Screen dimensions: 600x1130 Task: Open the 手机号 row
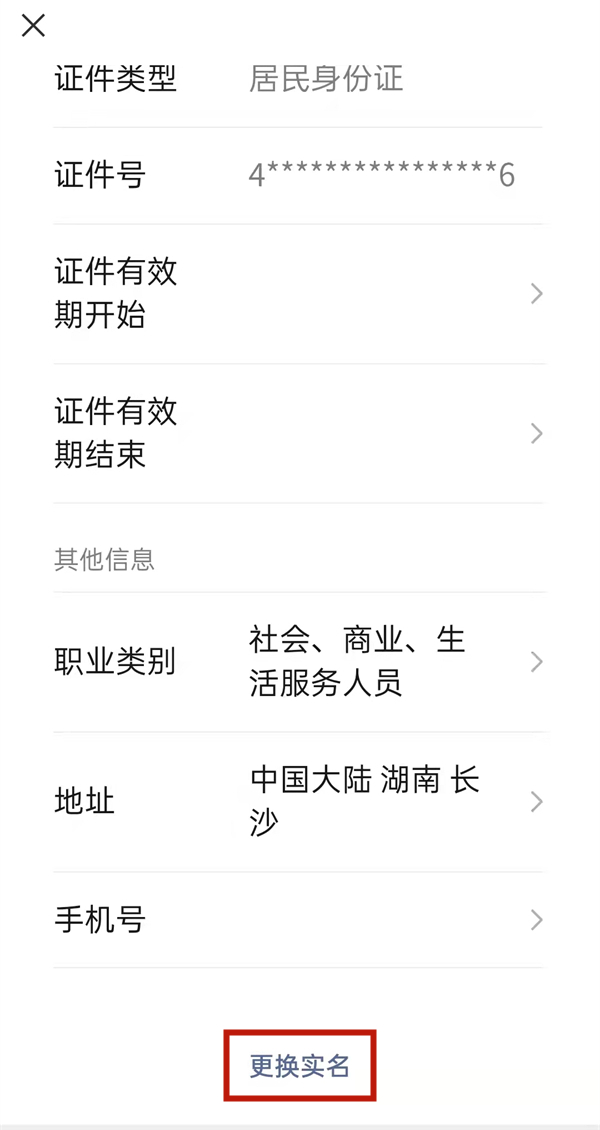[x=298, y=919]
